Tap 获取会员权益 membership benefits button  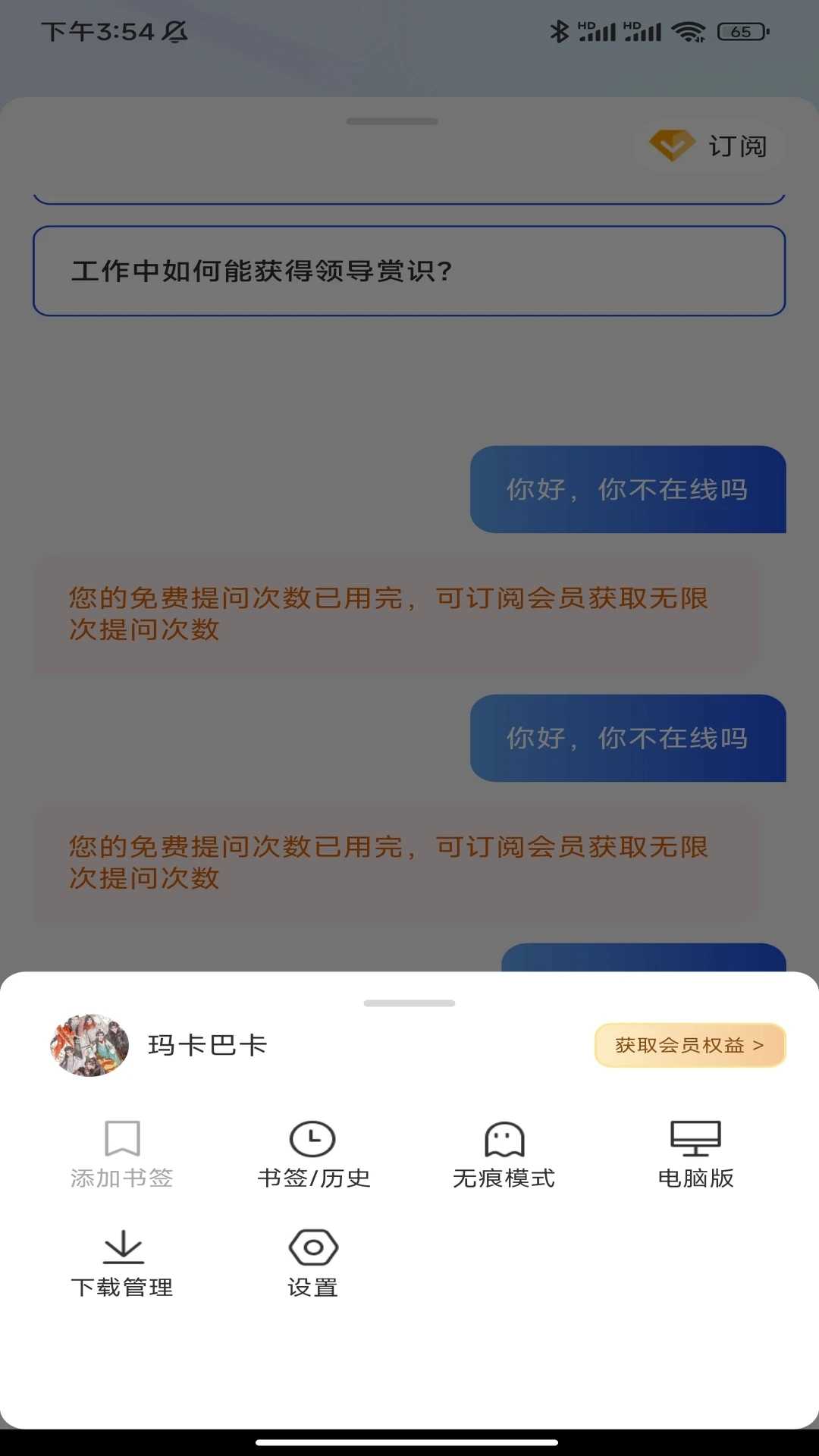[x=689, y=1045]
